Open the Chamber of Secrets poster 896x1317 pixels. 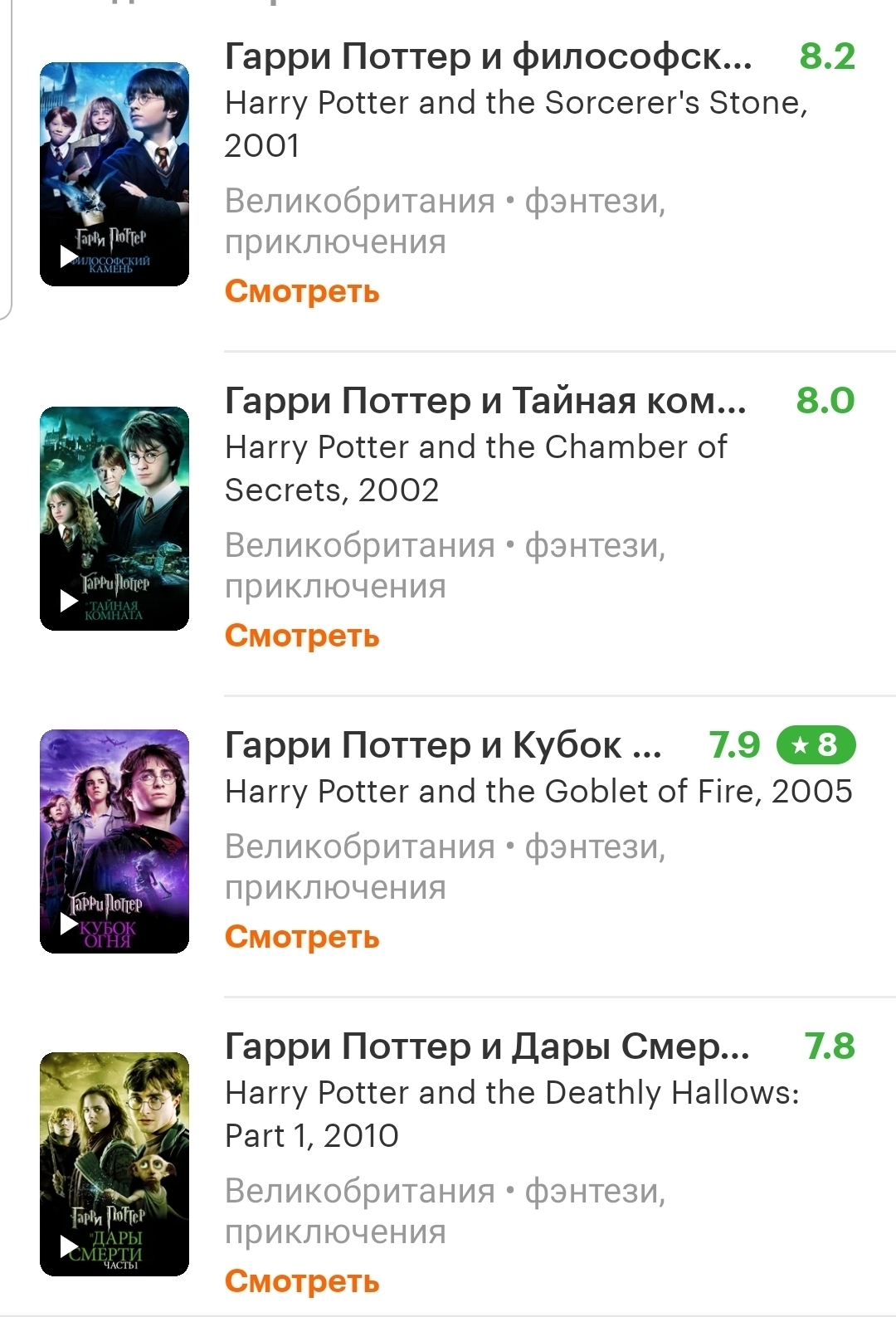coord(114,519)
